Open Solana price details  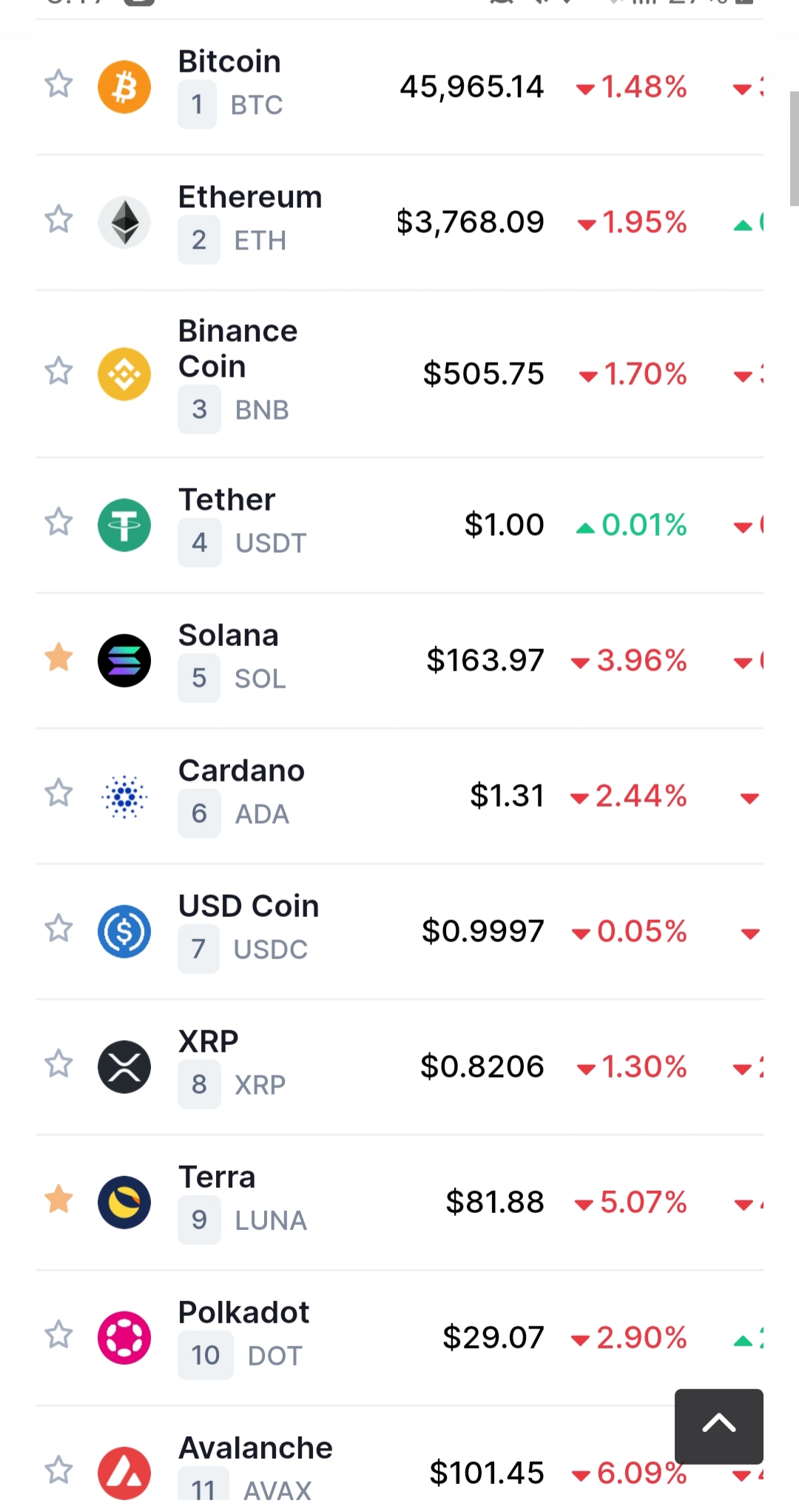click(228, 636)
